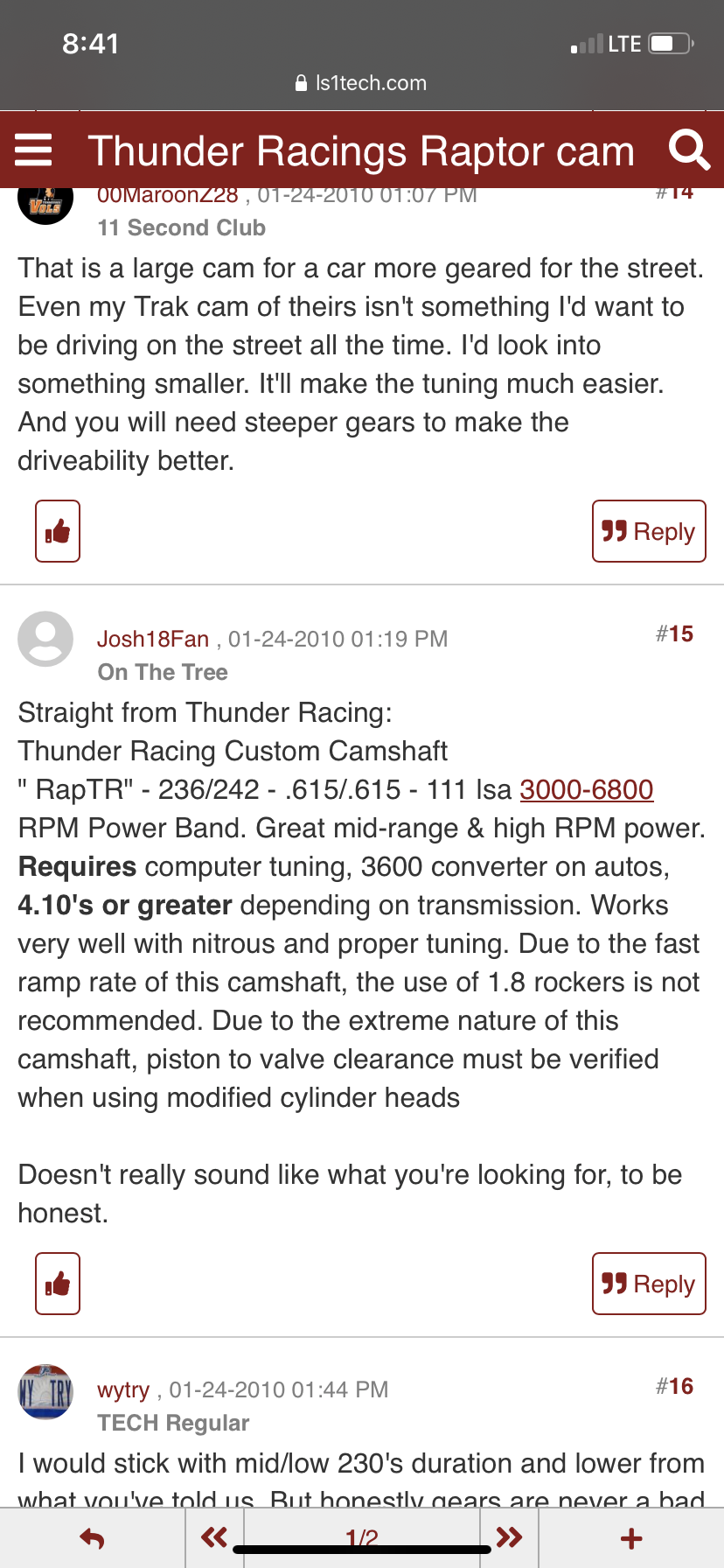
Task: Open the search magnifier icon
Action: tap(689, 150)
